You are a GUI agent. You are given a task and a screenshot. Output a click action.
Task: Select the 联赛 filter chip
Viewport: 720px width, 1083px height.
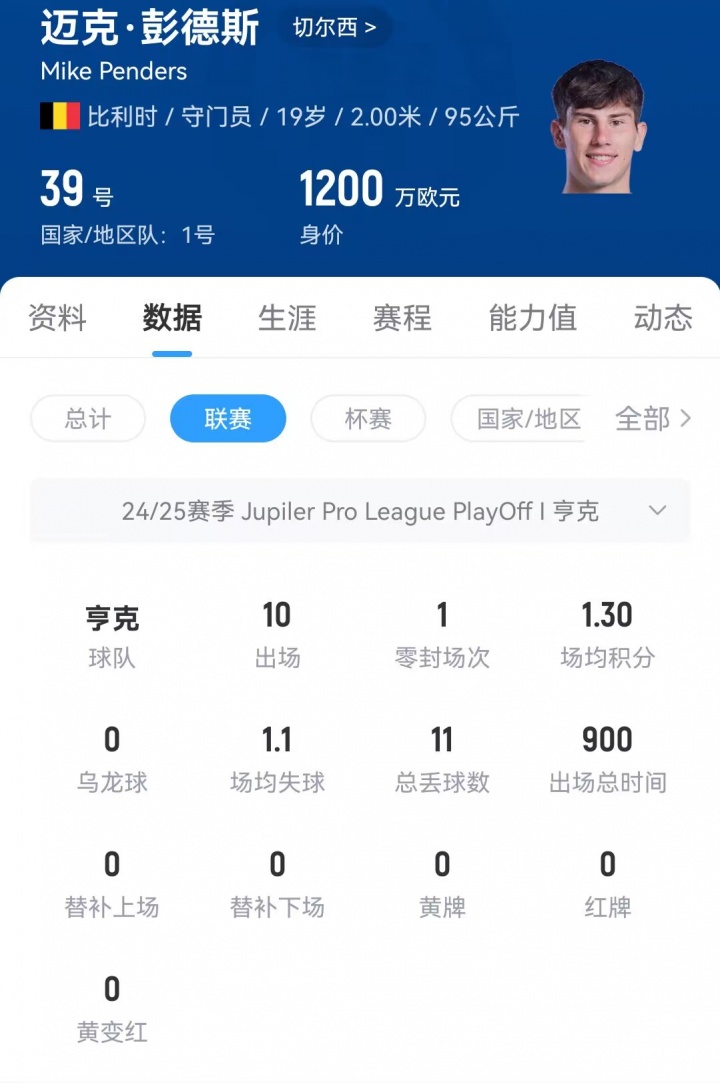pyautogui.click(x=228, y=419)
